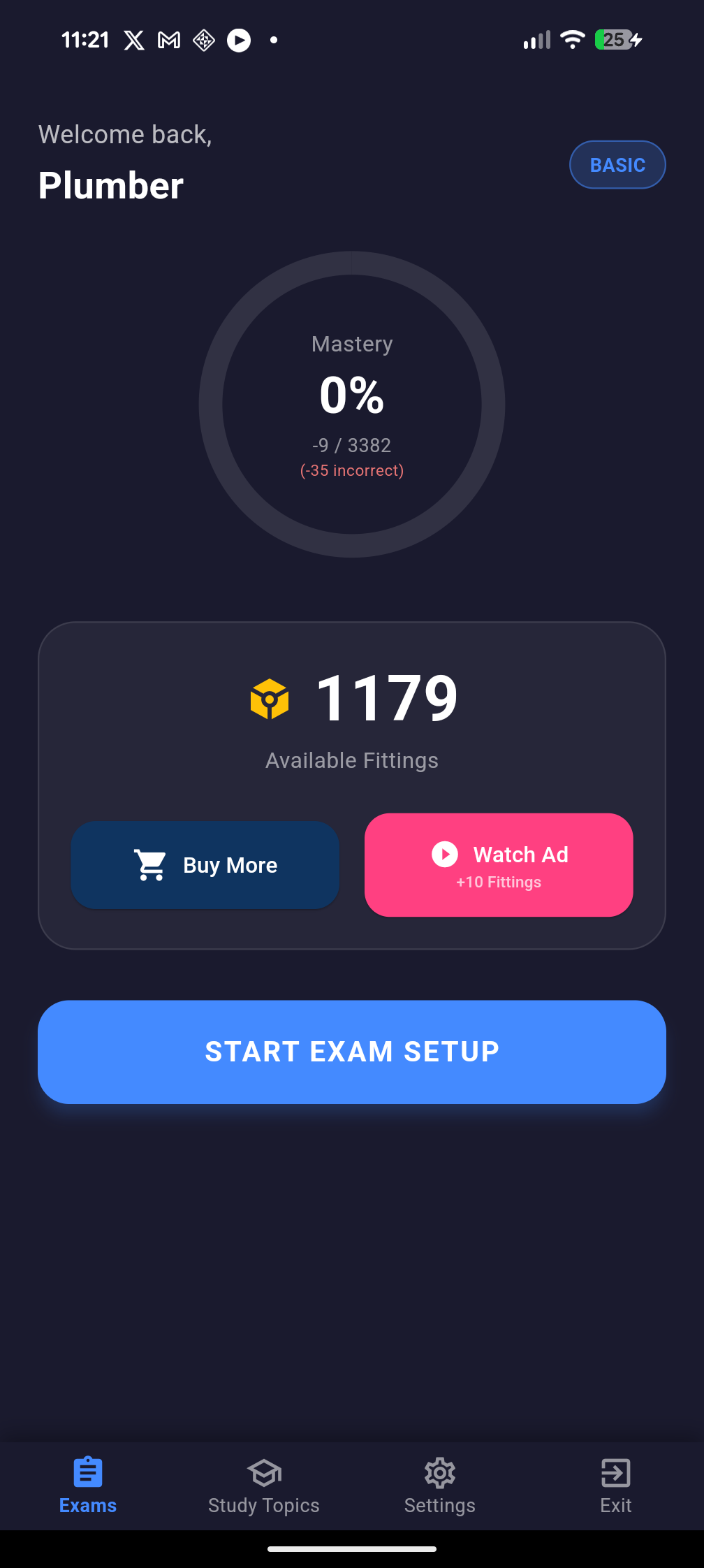Open the Study Topics tab

click(264, 1486)
